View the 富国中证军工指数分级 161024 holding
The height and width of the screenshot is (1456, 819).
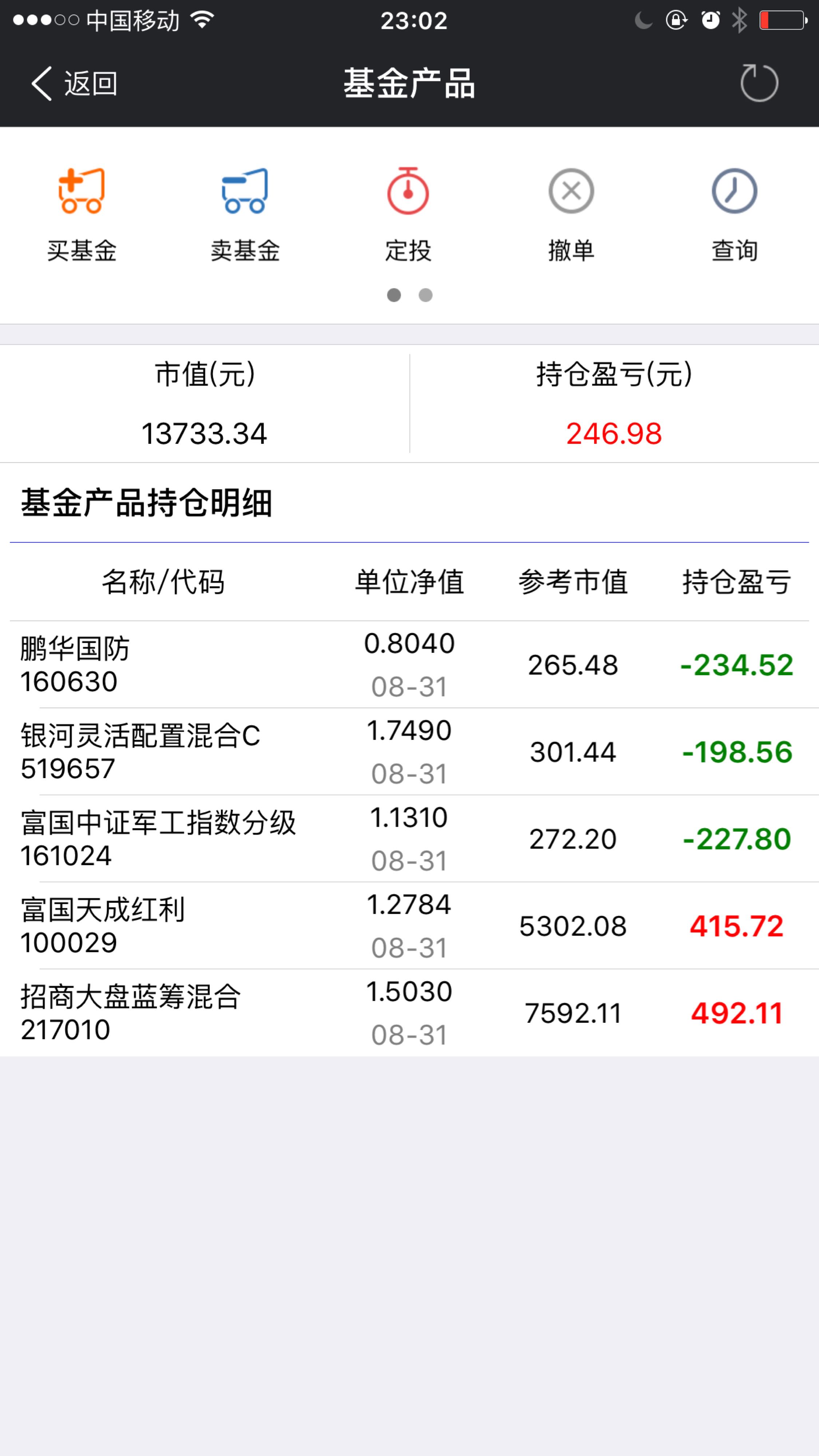409,839
